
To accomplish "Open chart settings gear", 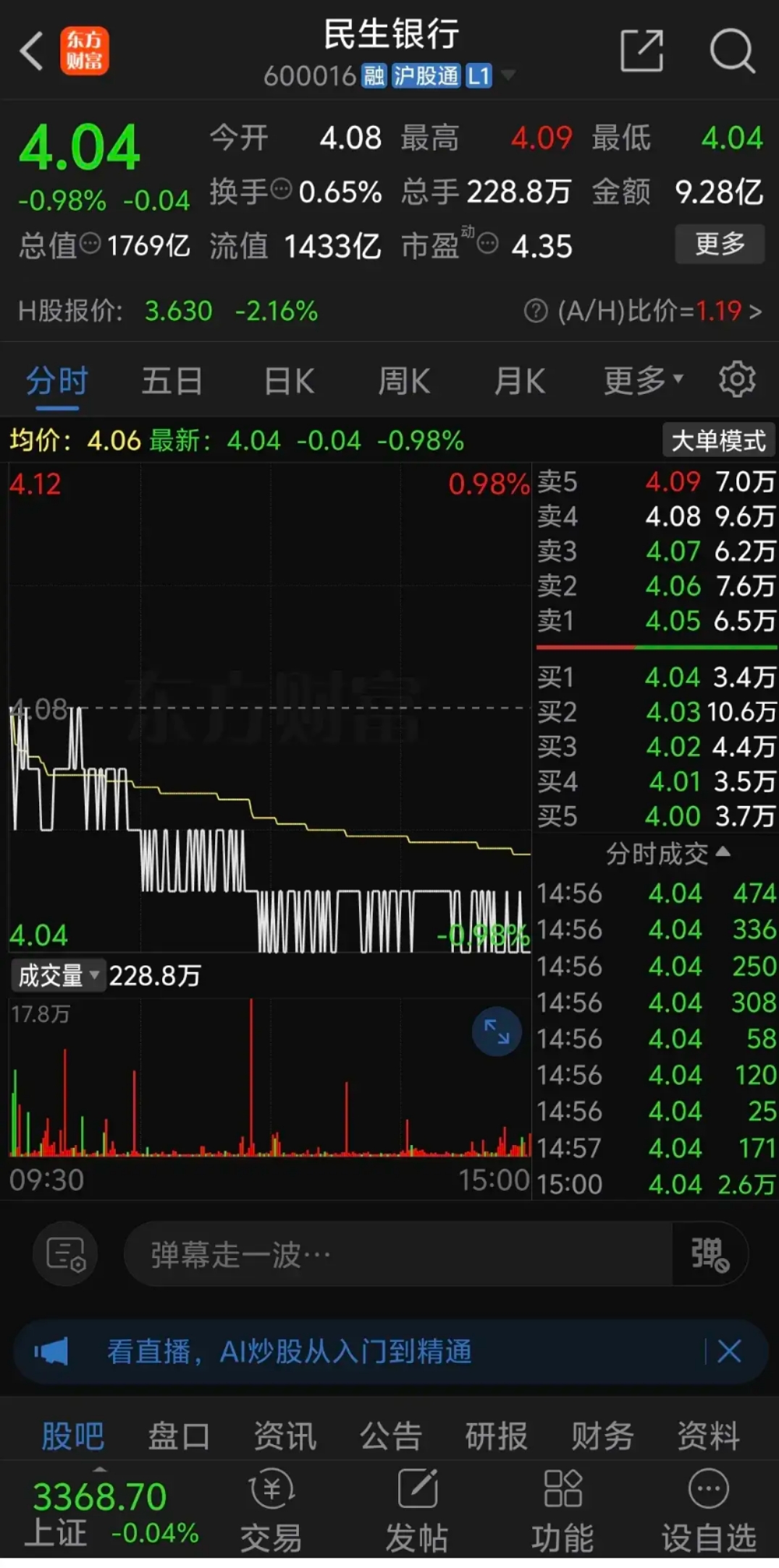I will tap(737, 380).
